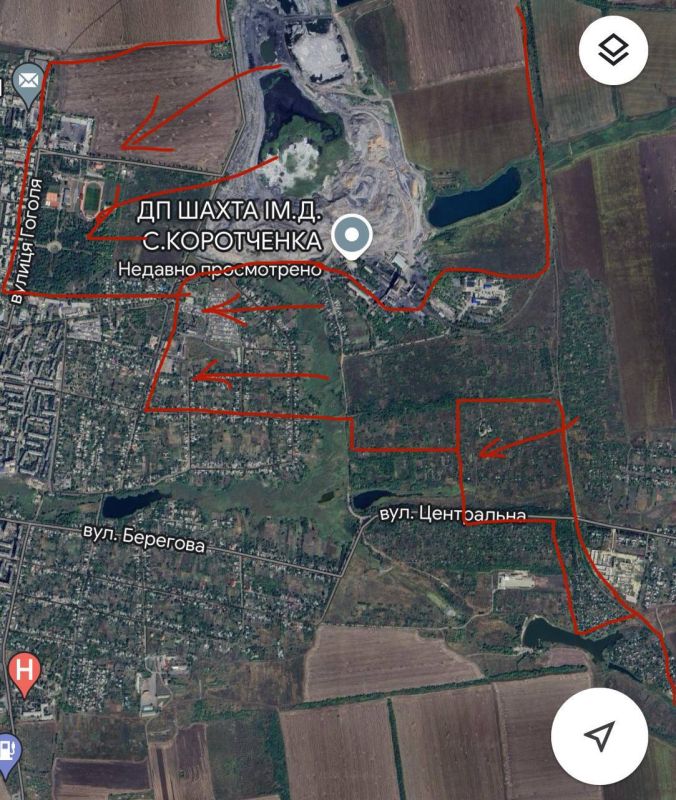Open the post office envelope marker
This screenshot has width=676, height=800.
pos(28,80)
